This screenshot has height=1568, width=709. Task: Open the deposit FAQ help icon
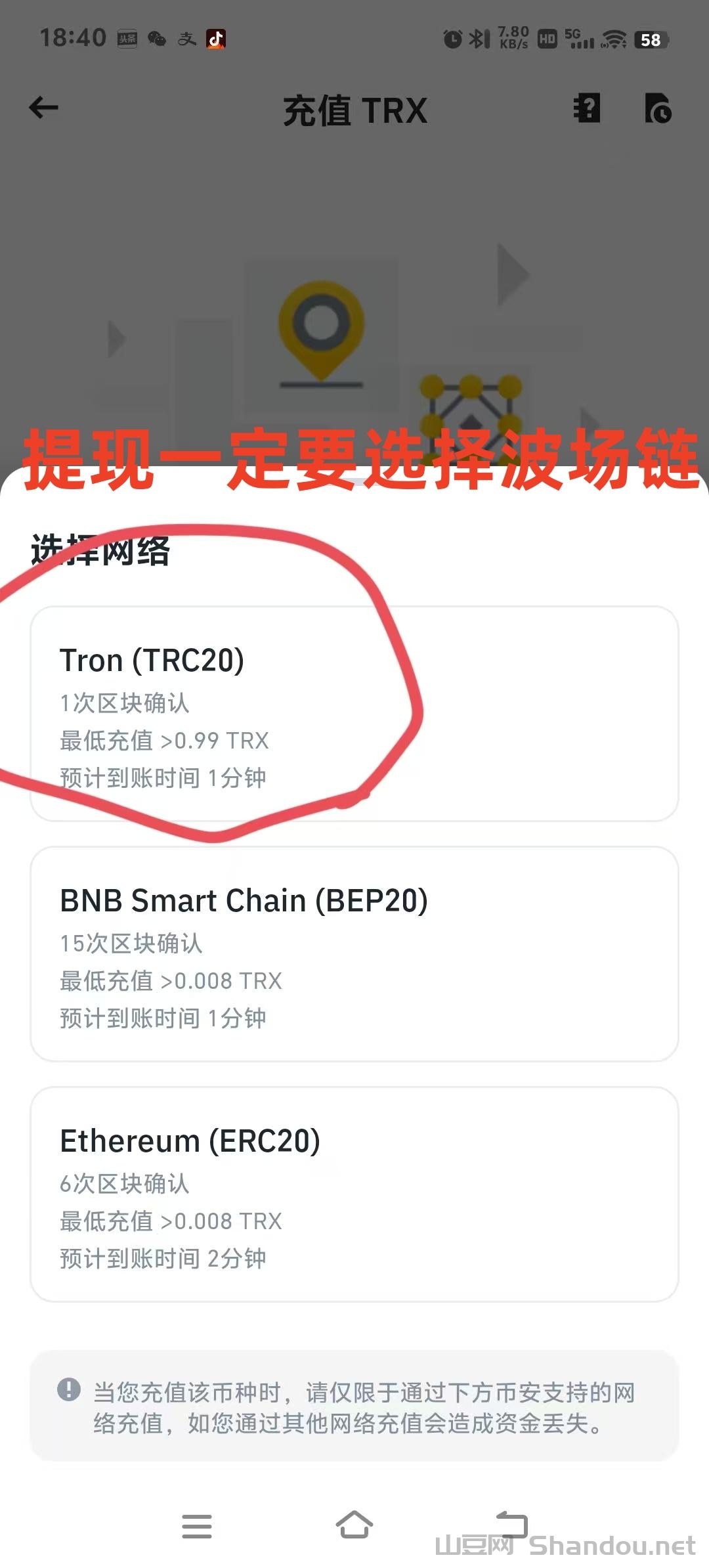click(x=586, y=109)
